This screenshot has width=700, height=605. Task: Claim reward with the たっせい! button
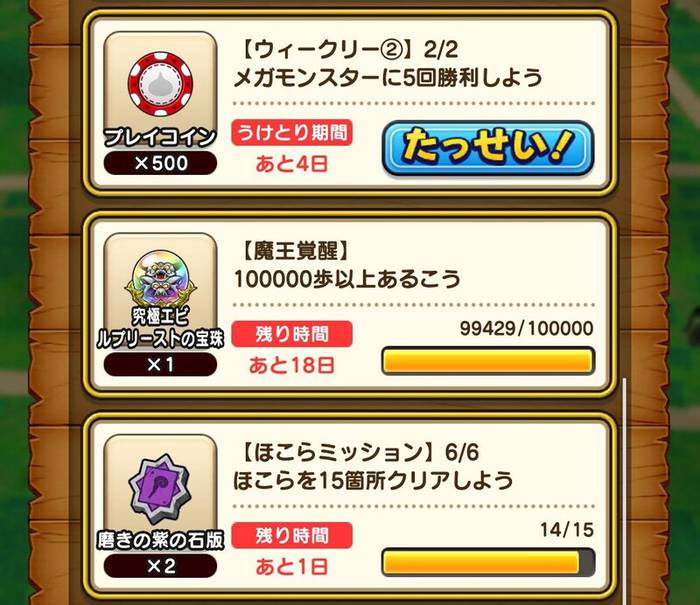[x=487, y=148]
